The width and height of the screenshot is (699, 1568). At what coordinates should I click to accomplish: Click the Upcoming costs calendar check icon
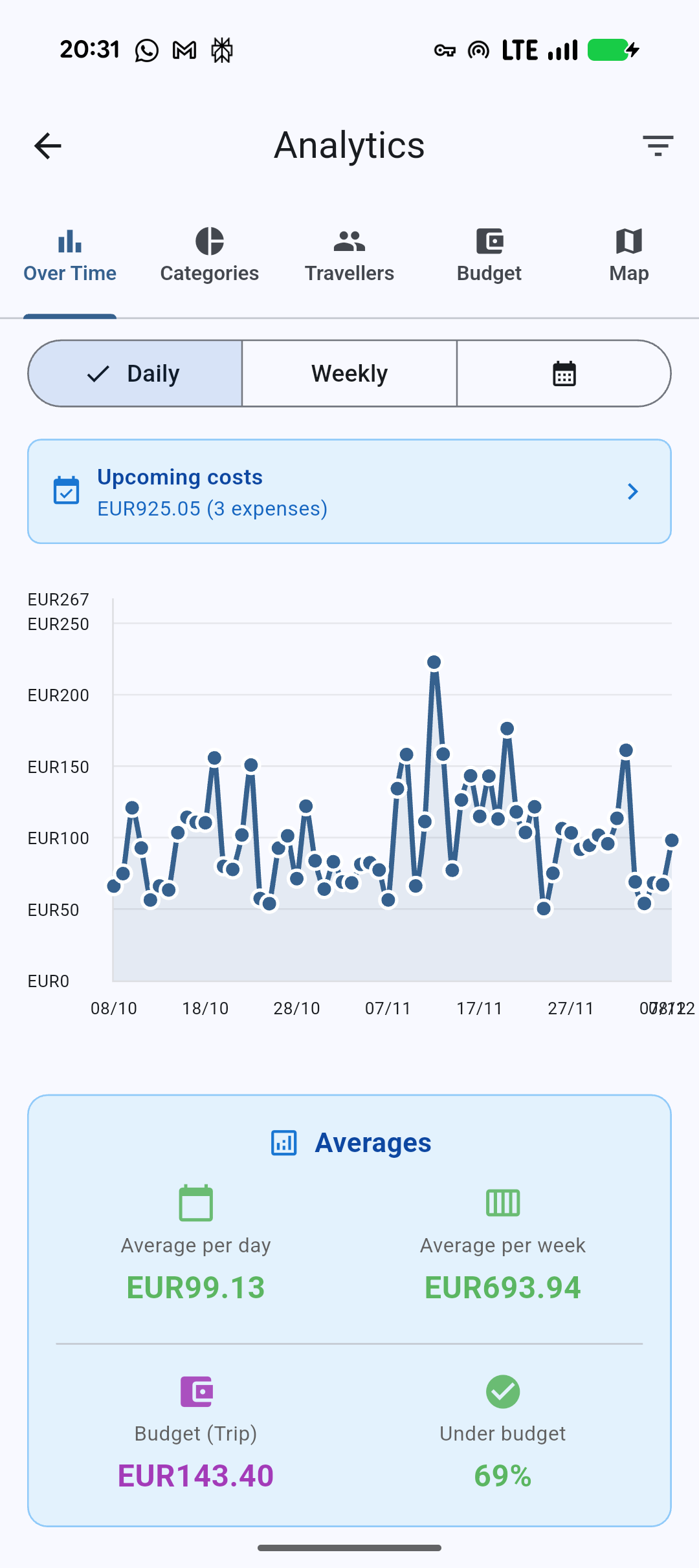(x=65, y=492)
